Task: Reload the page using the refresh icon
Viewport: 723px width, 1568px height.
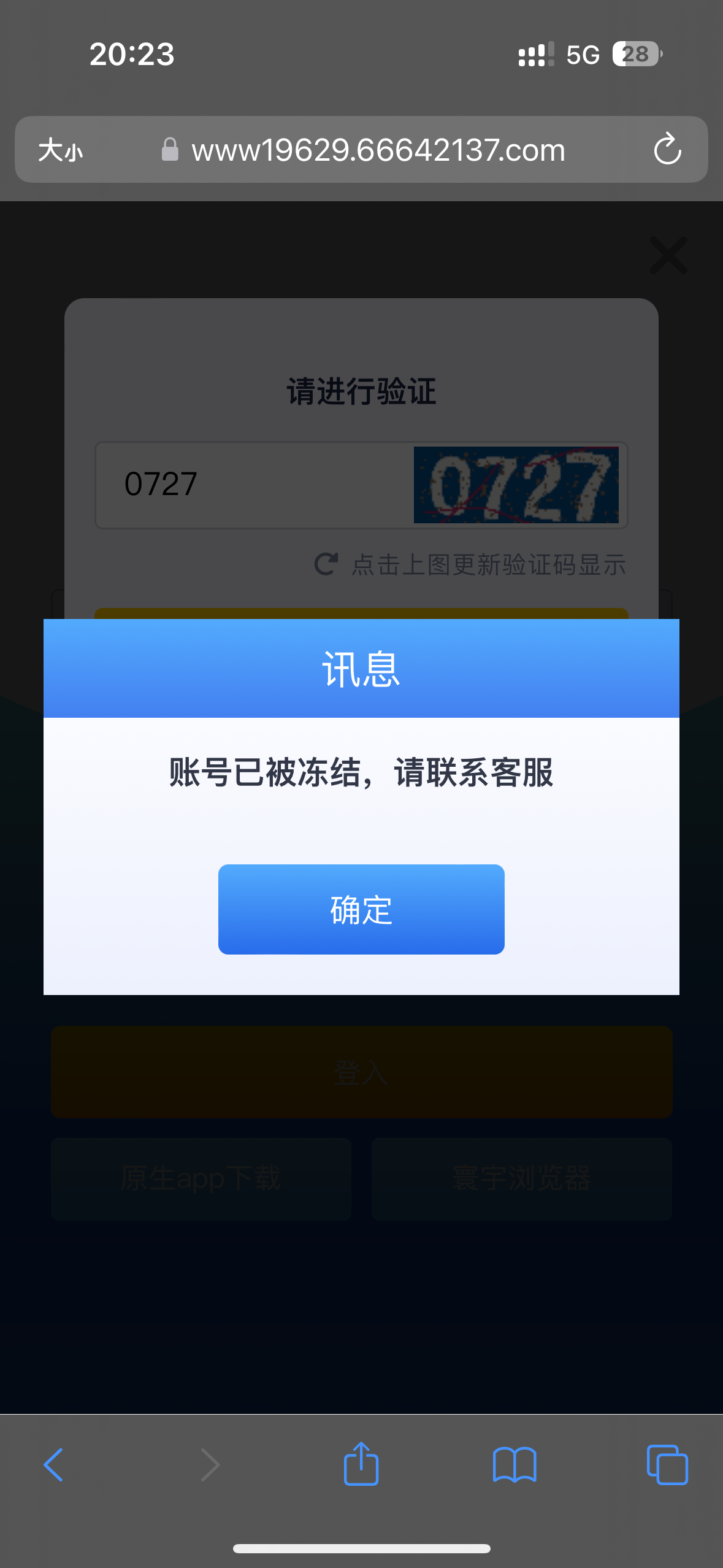Action: click(x=668, y=150)
